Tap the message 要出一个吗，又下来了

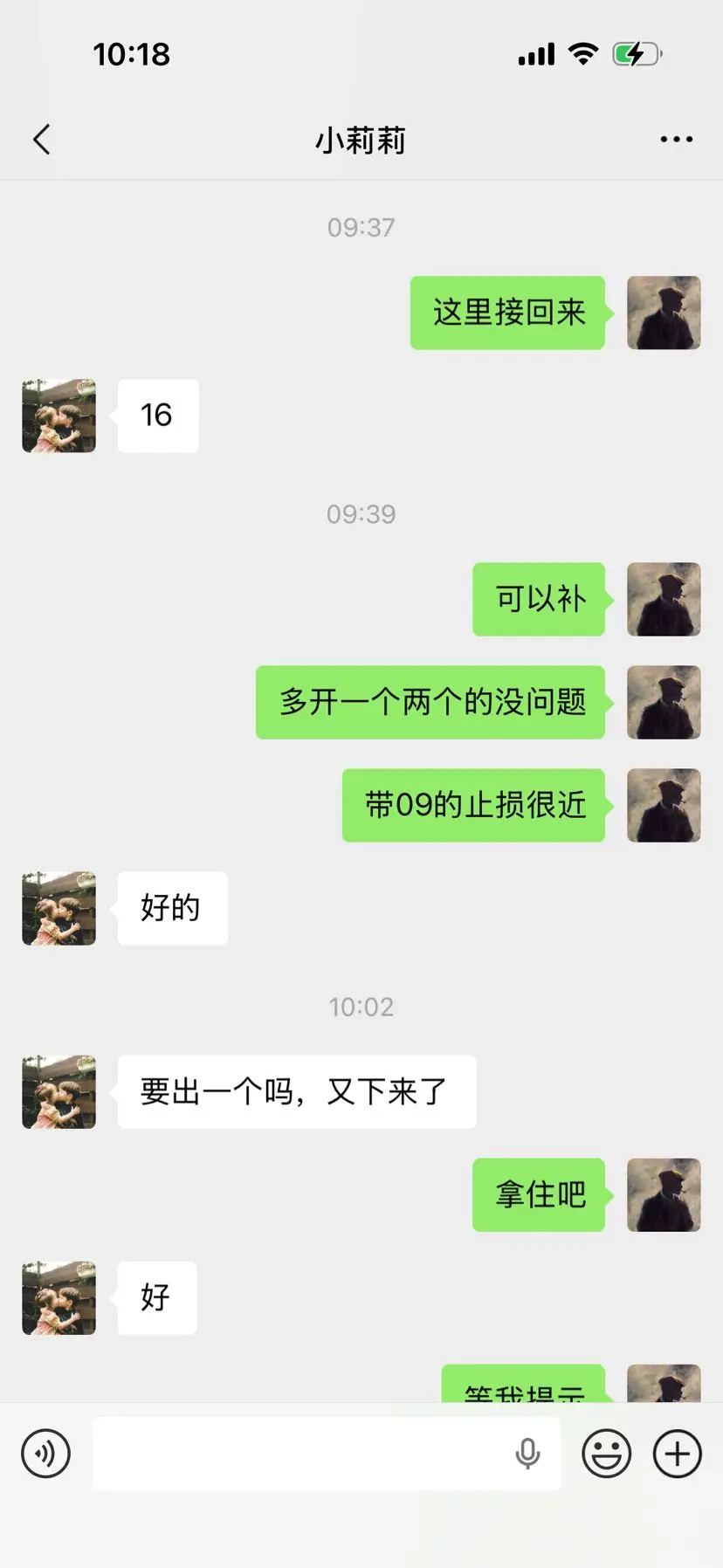point(295,1091)
